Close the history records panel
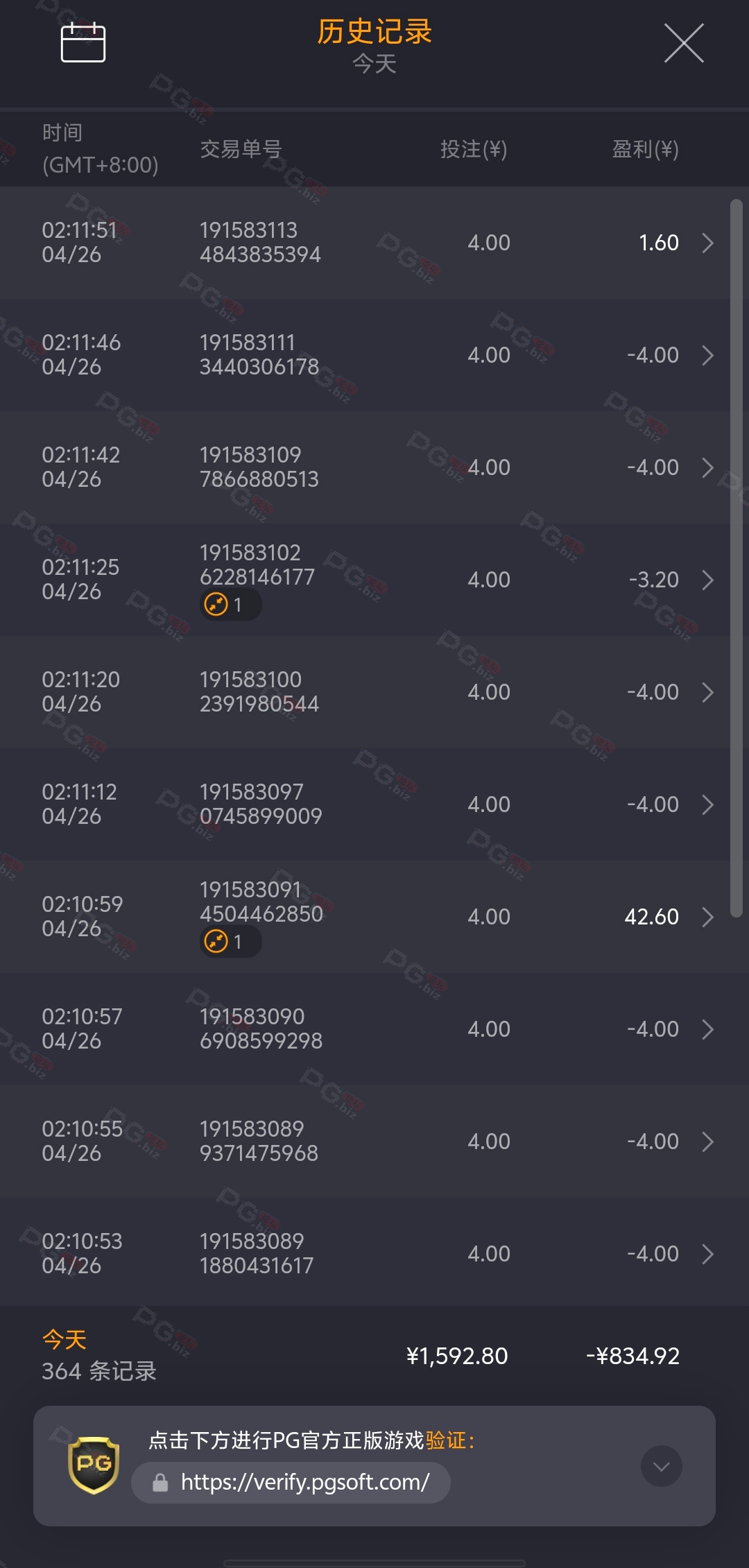Viewport: 749px width, 1568px height. click(684, 43)
